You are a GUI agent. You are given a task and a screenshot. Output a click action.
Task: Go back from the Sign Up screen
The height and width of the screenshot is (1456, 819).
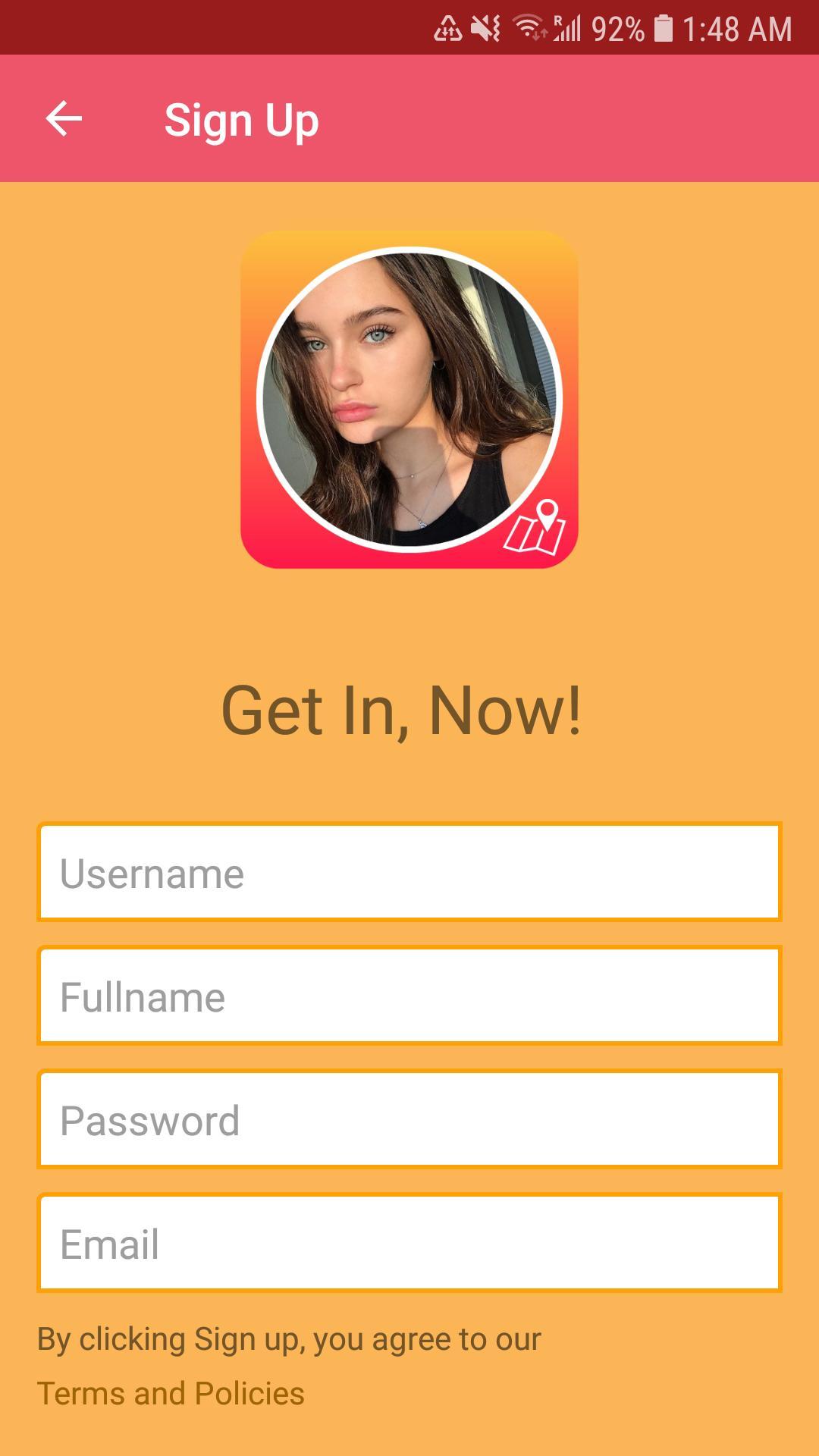[x=64, y=119]
